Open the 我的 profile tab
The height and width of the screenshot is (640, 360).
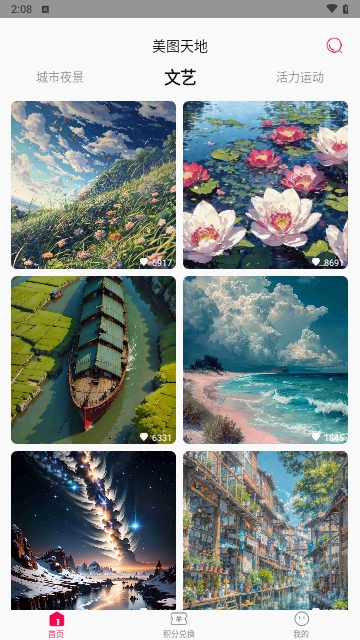[x=301, y=625]
